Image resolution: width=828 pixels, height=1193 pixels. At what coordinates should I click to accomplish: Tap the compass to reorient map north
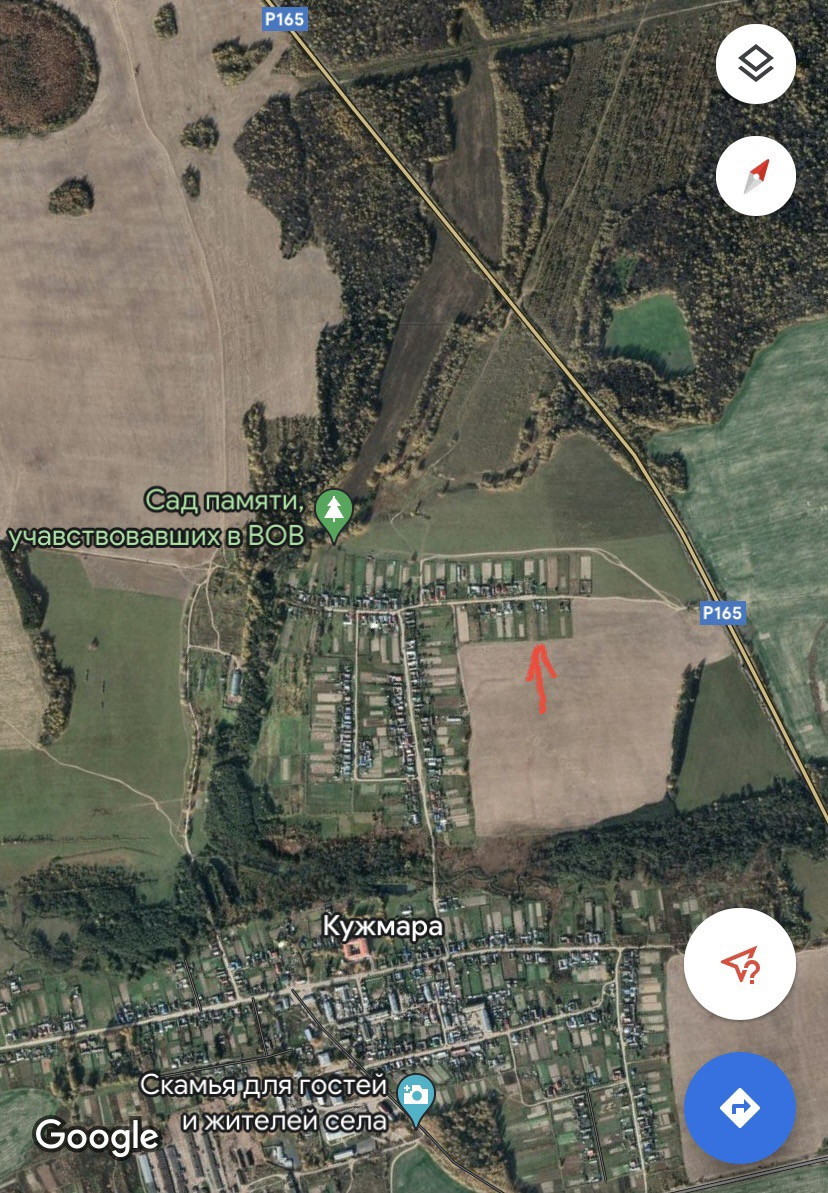[x=756, y=176]
